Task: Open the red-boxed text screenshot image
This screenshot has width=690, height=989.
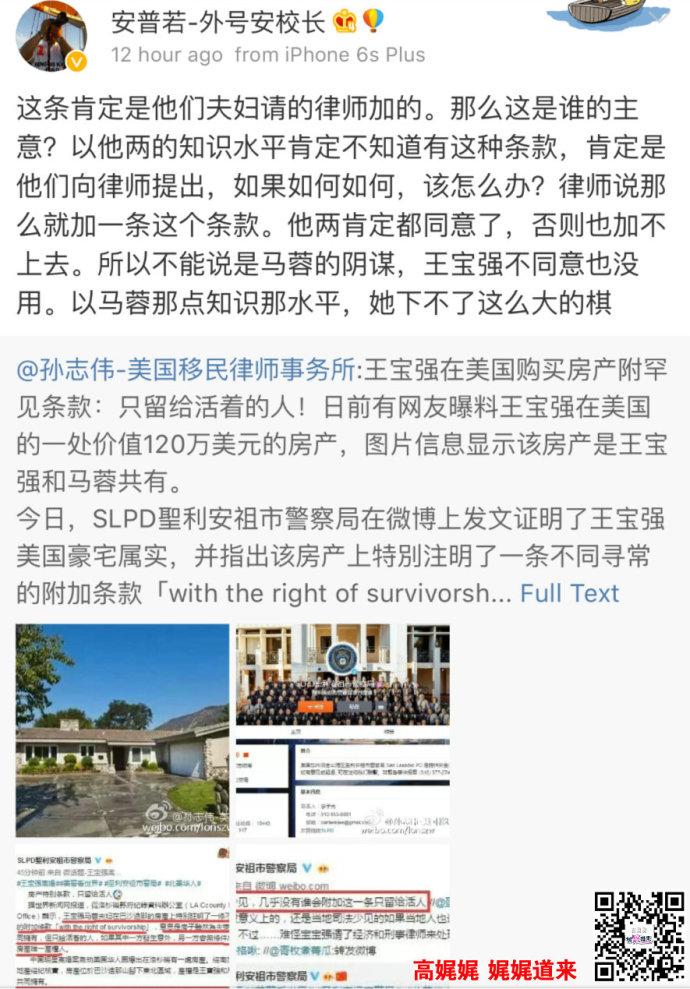Action: click(343, 915)
